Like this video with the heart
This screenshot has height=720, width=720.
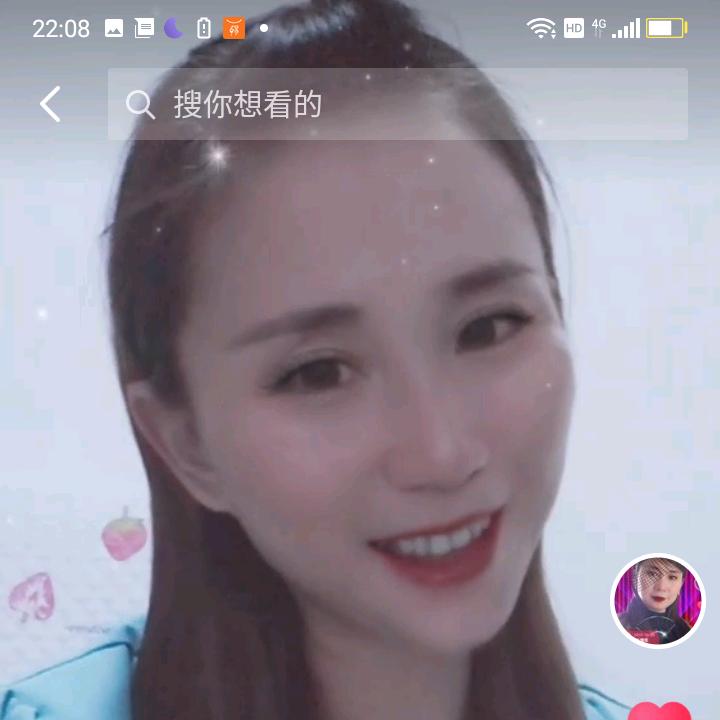point(660,711)
